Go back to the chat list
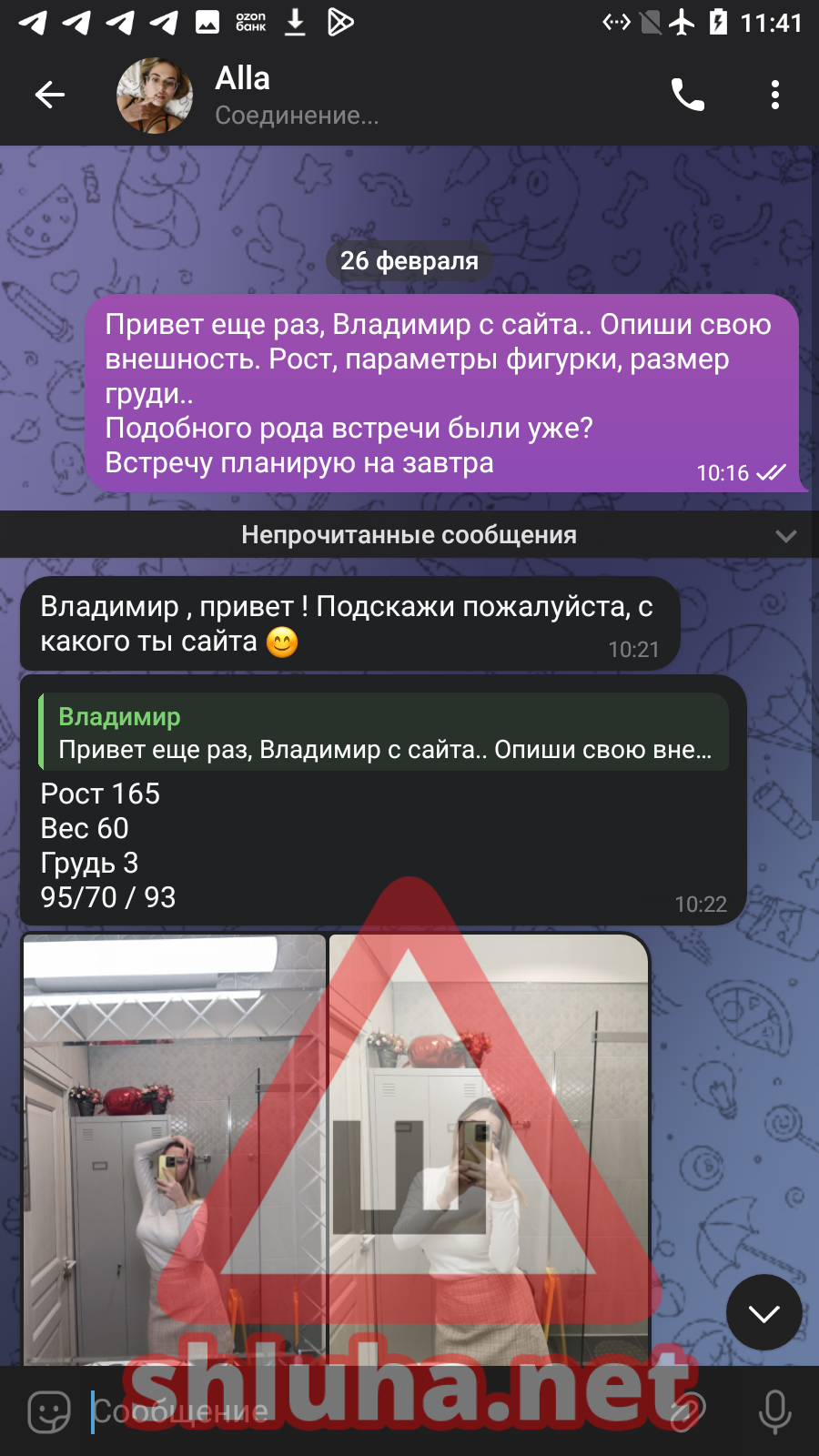The height and width of the screenshot is (1456, 819). (x=50, y=95)
